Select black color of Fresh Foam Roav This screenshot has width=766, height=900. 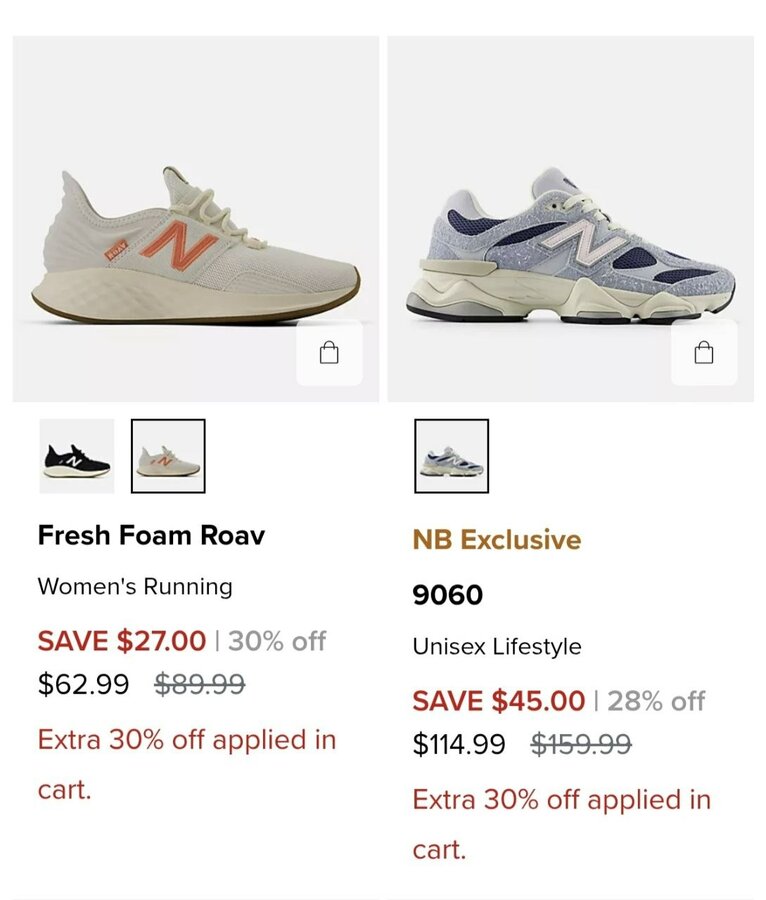(77, 456)
